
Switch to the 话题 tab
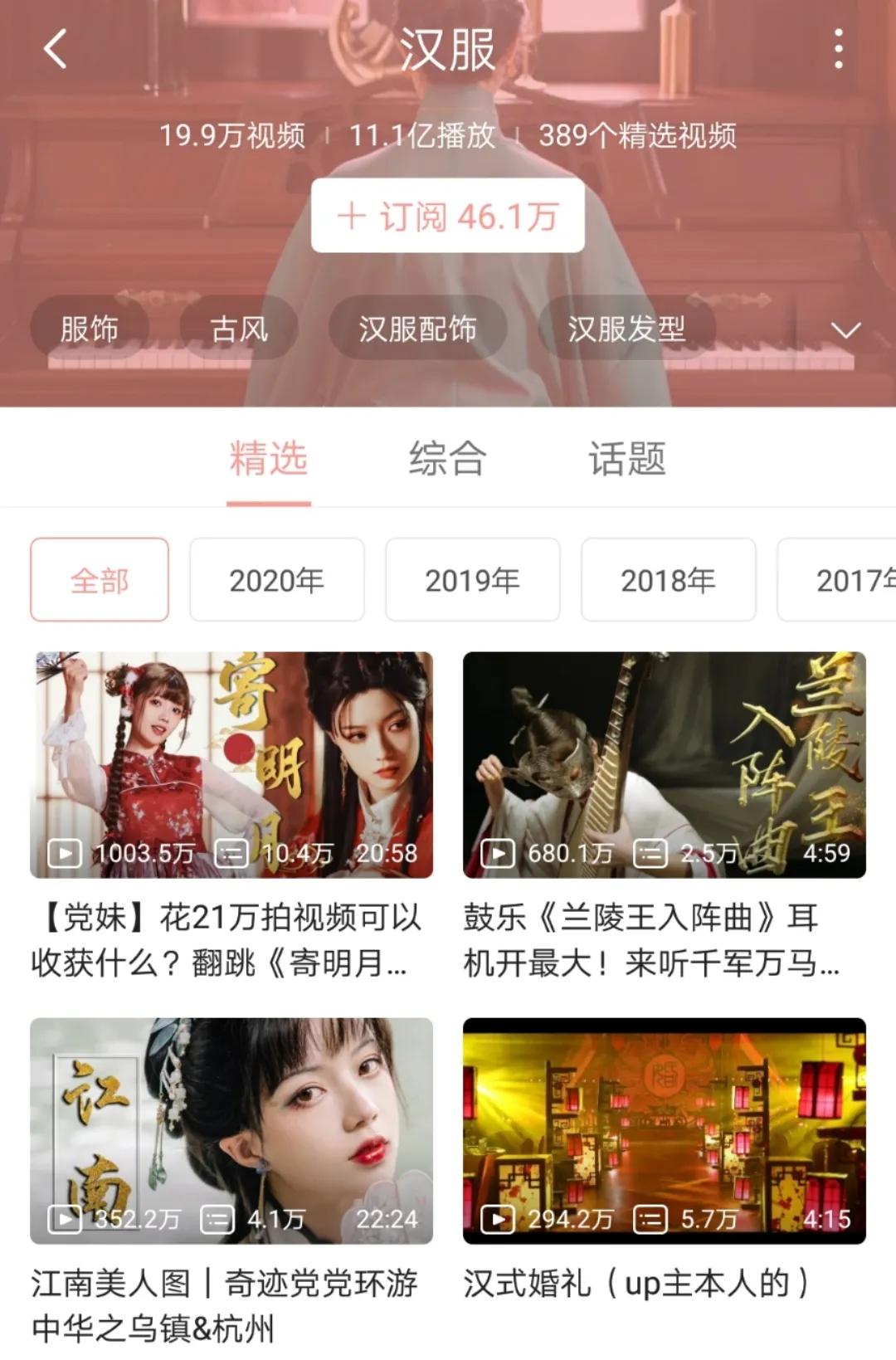(x=627, y=459)
